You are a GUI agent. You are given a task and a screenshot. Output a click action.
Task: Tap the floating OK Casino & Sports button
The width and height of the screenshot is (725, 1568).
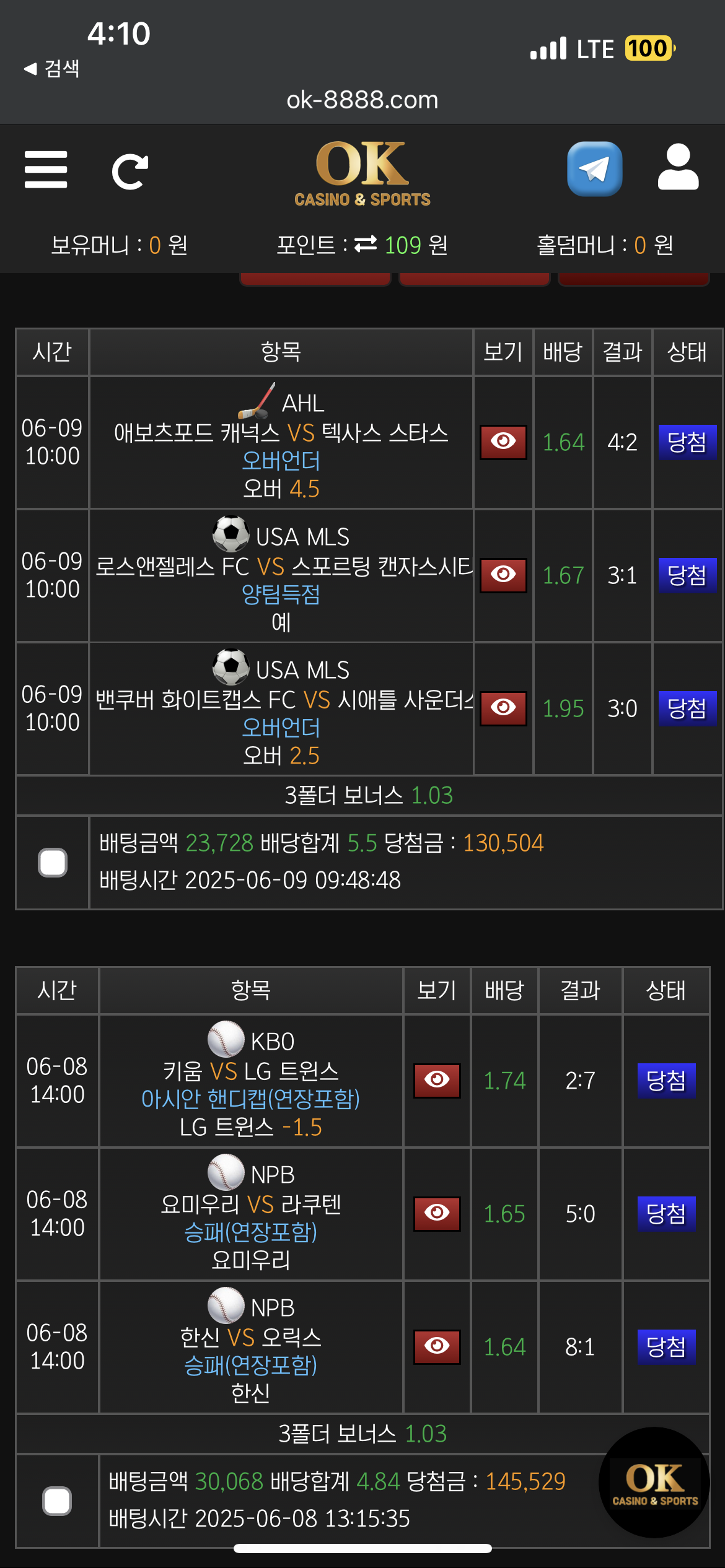coord(654,1483)
